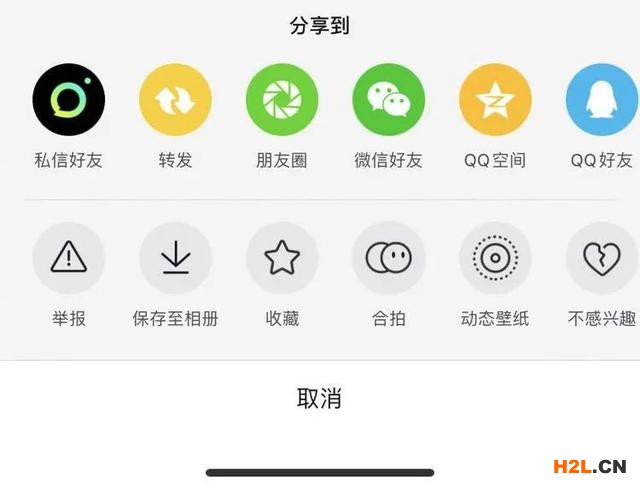Share to QQ空间
Image resolution: width=640 pixels, height=489 pixels.
pos(495,100)
